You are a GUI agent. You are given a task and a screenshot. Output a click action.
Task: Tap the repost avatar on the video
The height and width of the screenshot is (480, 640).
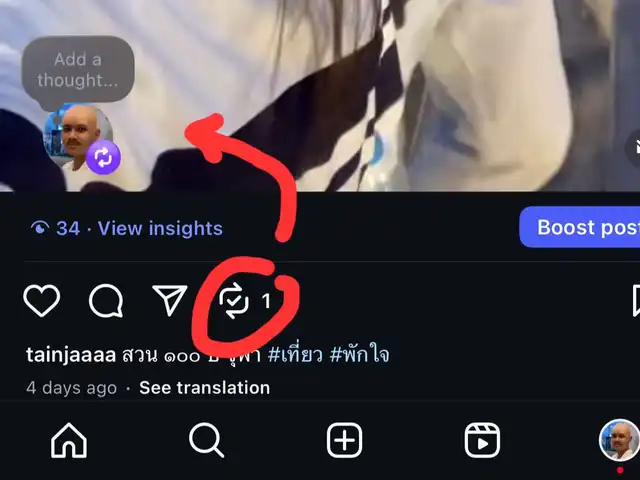(78, 138)
